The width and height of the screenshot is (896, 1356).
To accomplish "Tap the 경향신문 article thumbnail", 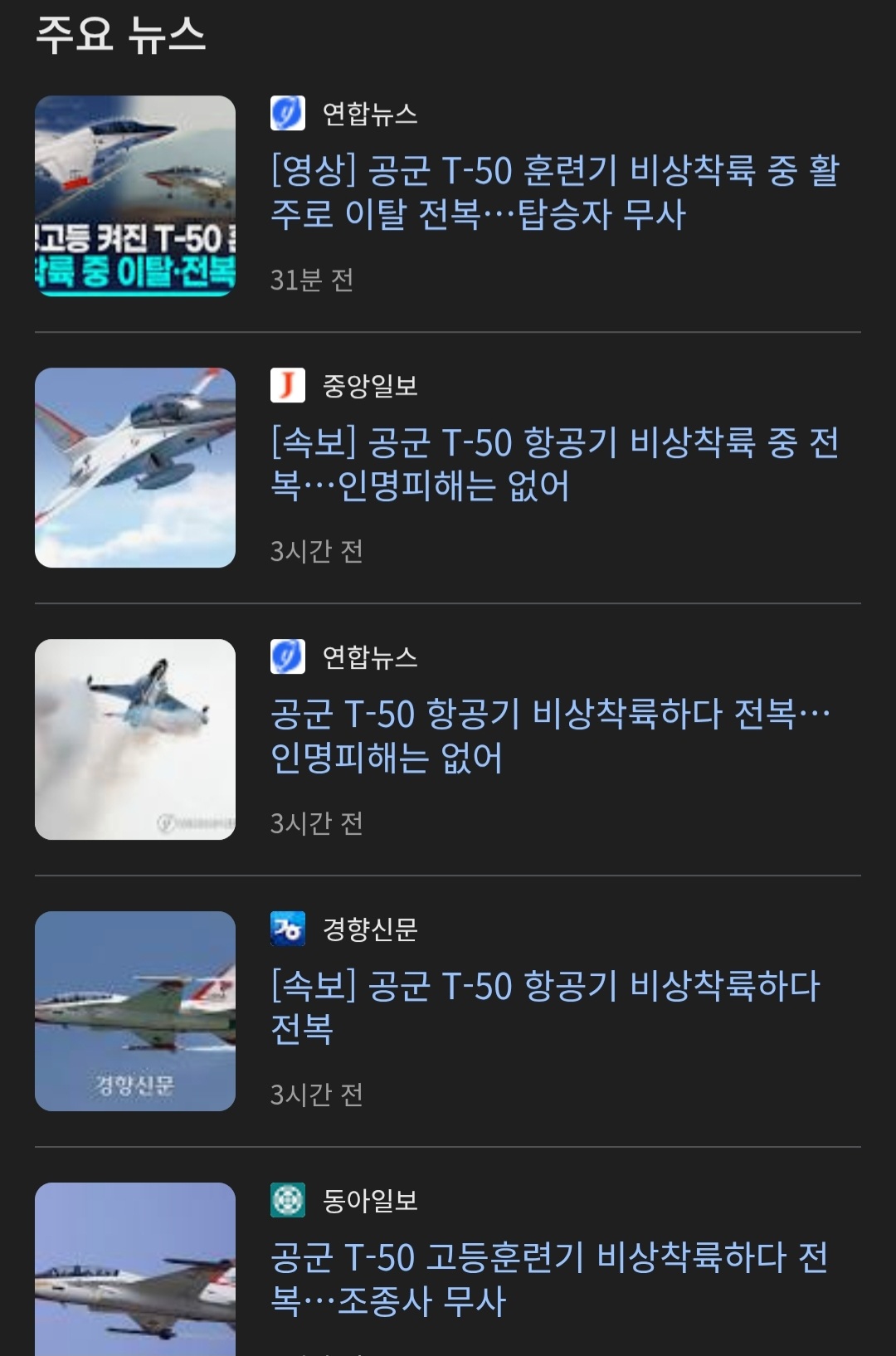I will click(x=135, y=1011).
